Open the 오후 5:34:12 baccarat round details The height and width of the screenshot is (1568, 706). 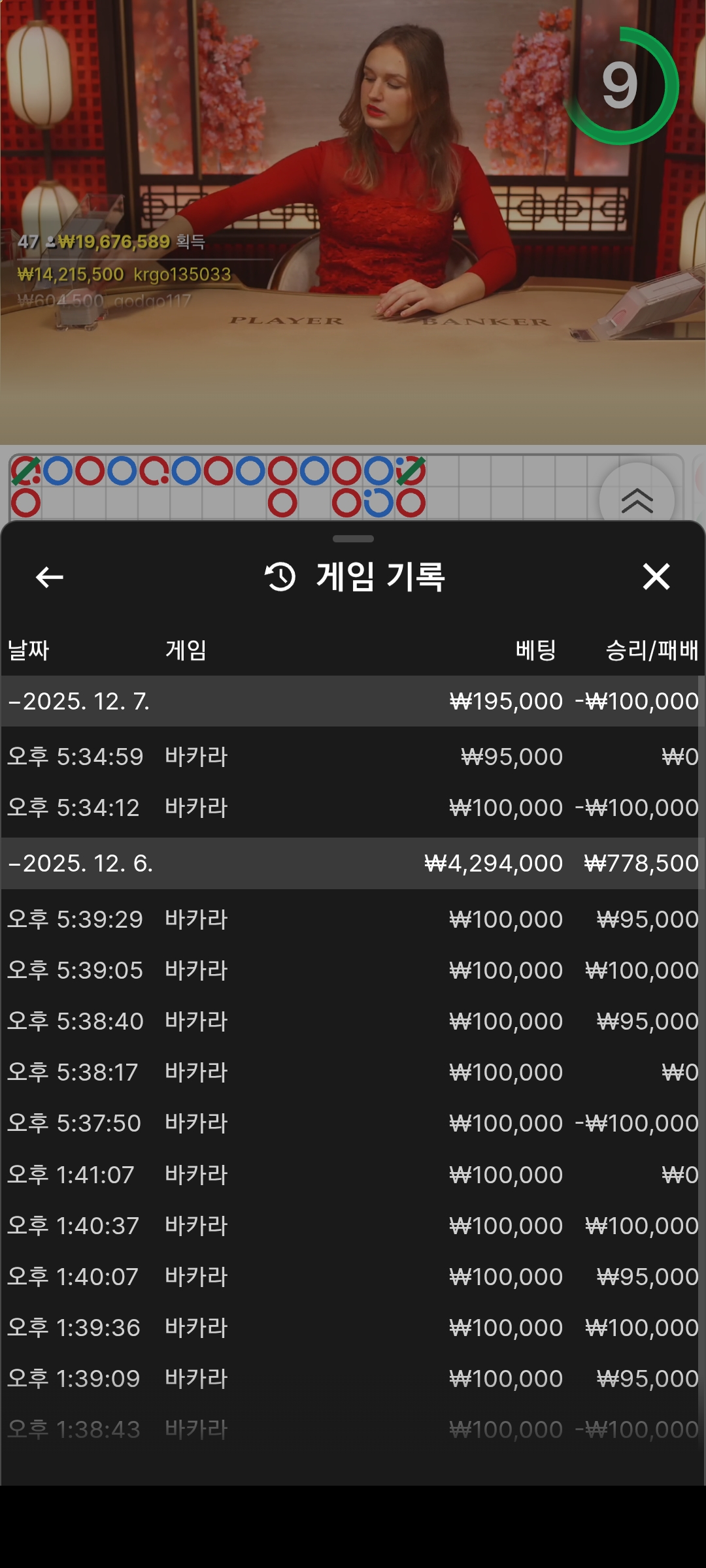[353, 808]
